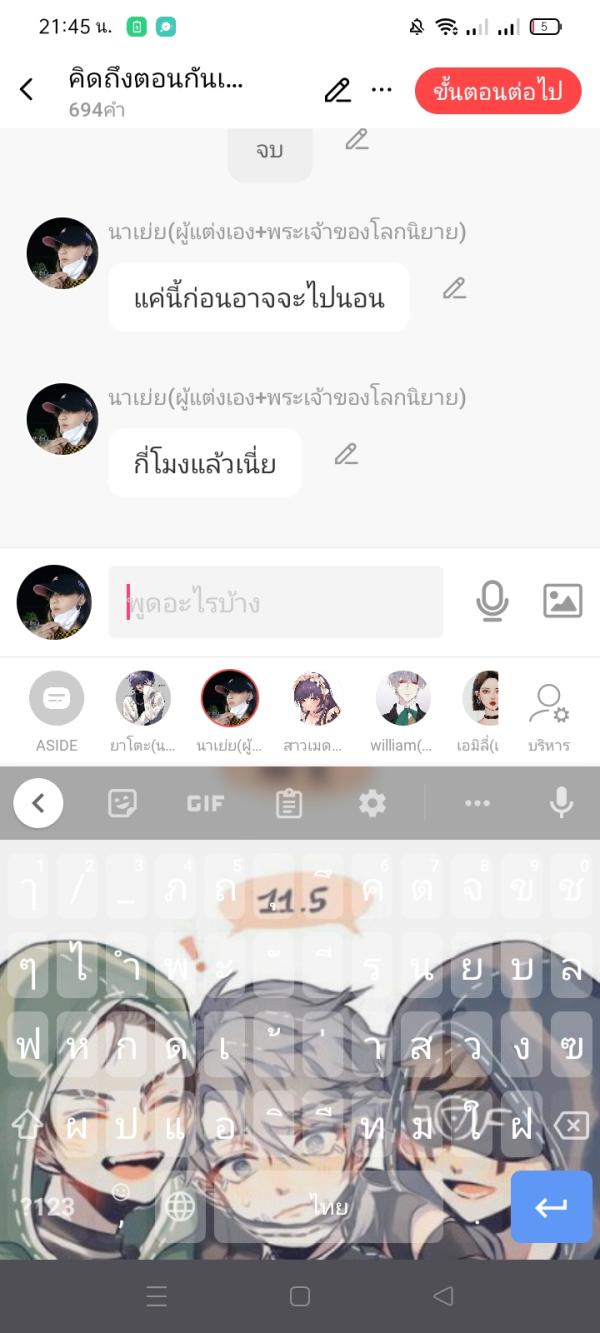Viewport: 600px width, 1333px height.
Task: Attach a picture with the image icon
Action: coord(562,601)
